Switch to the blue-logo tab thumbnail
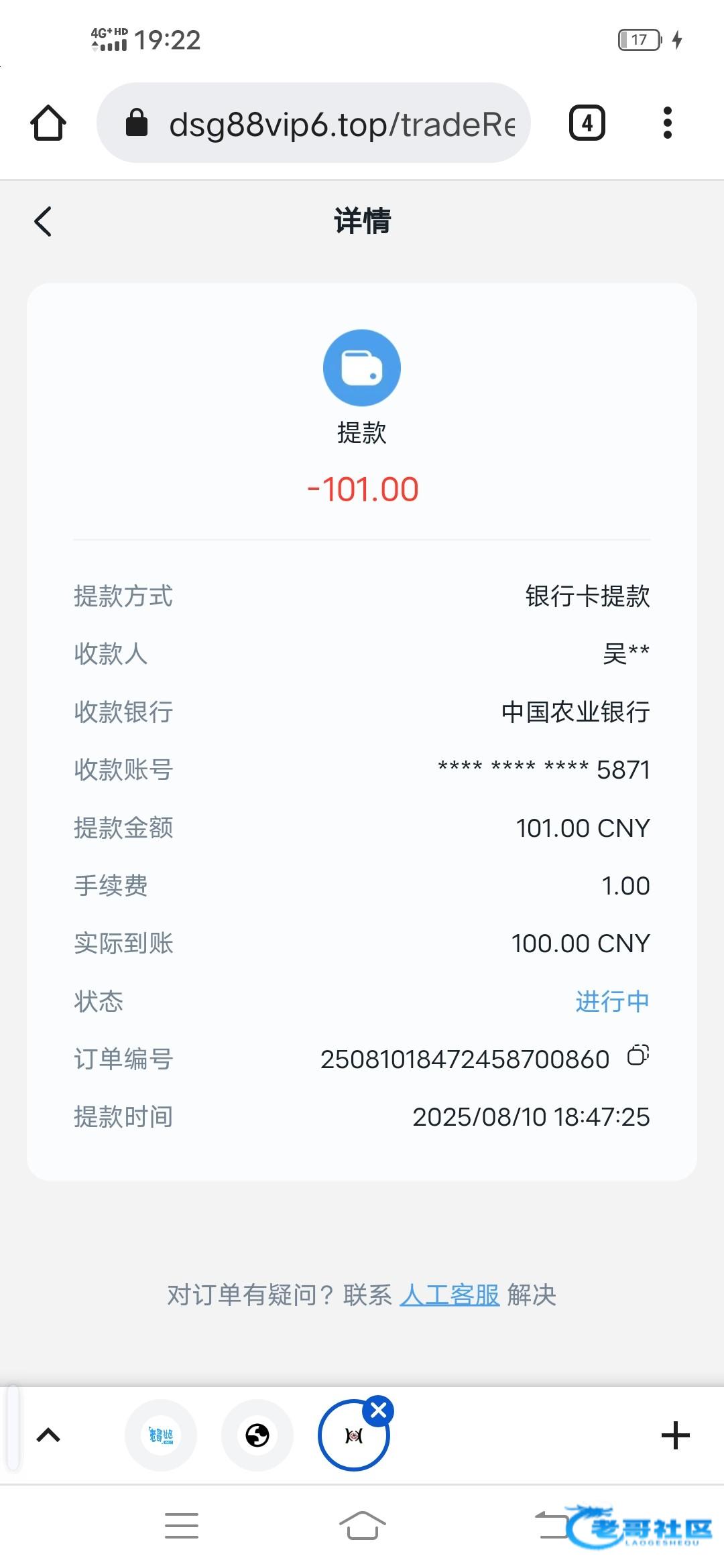Image resolution: width=724 pixels, height=1568 pixels. point(161,1435)
